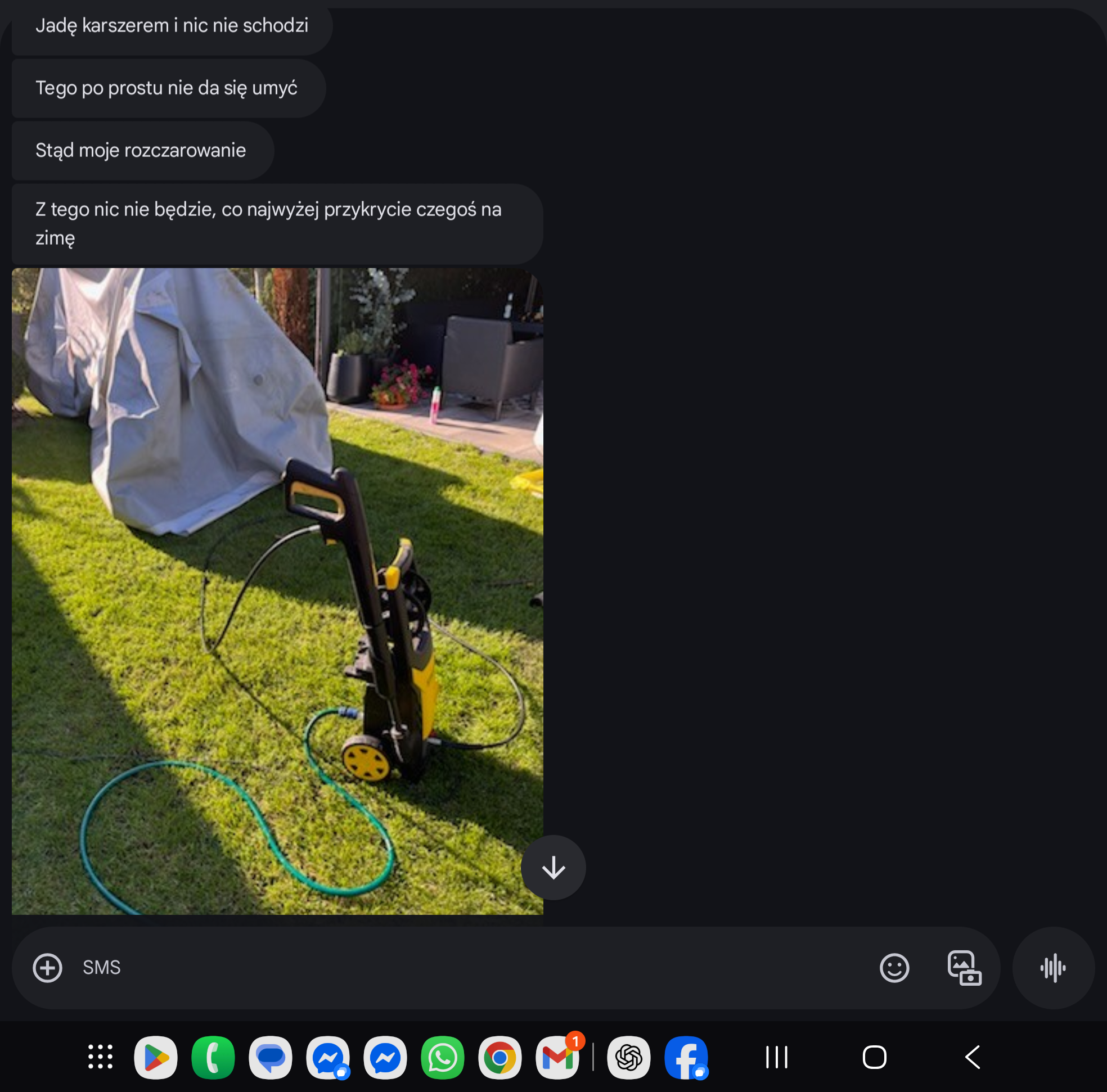The width and height of the screenshot is (1107, 1092).
Task: Launch WhatsApp from the taskbar
Action: coord(442,1057)
